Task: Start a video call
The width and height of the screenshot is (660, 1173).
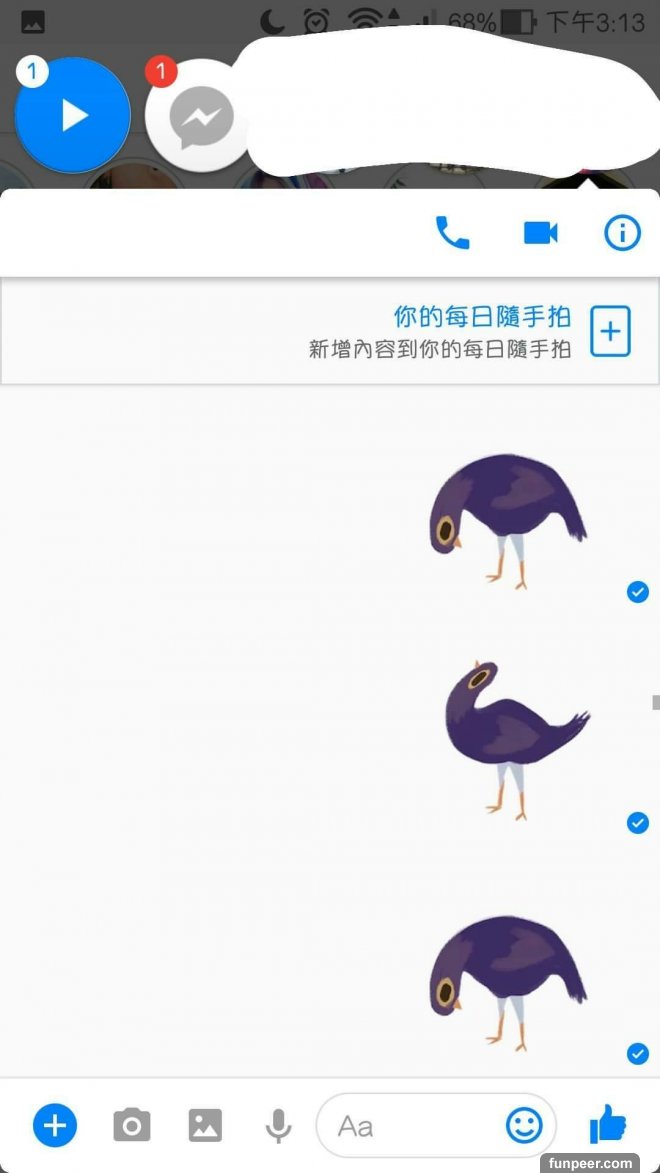Action: click(x=540, y=233)
